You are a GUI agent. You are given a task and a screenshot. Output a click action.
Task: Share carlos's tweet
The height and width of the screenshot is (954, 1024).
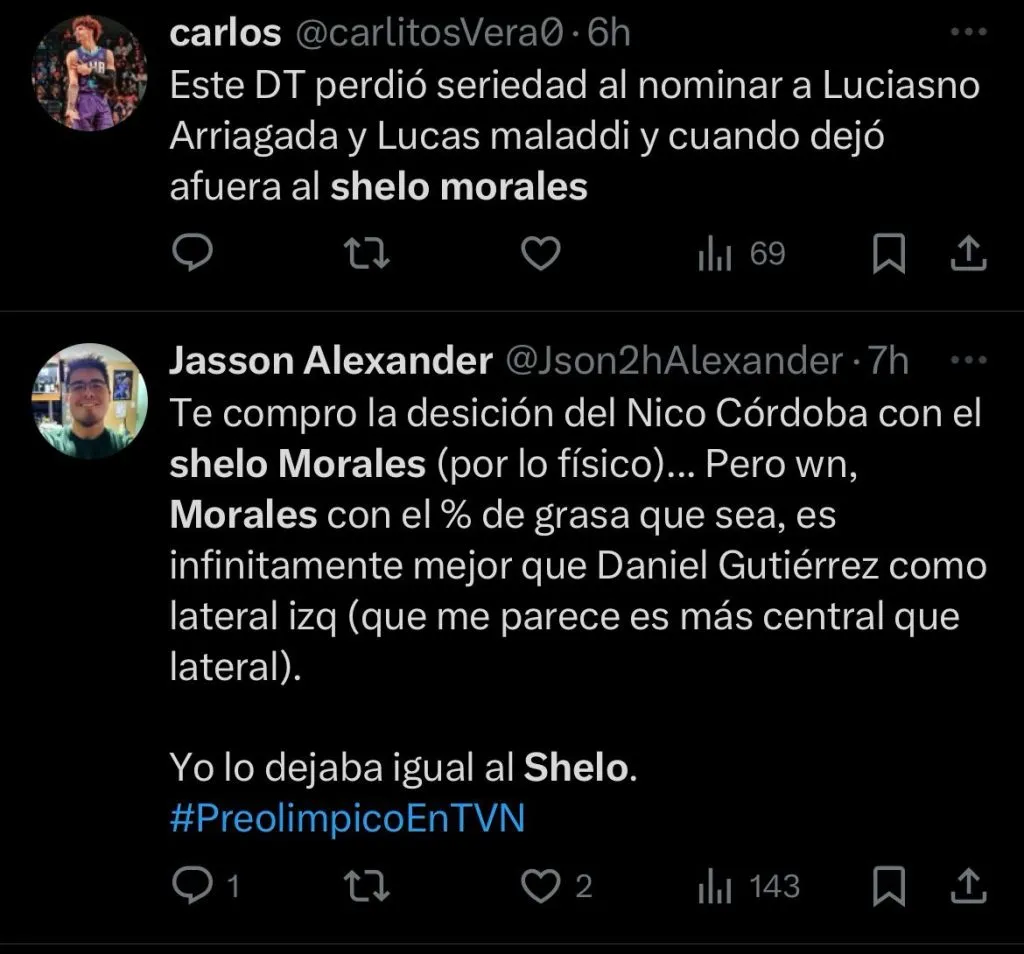(966, 255)
